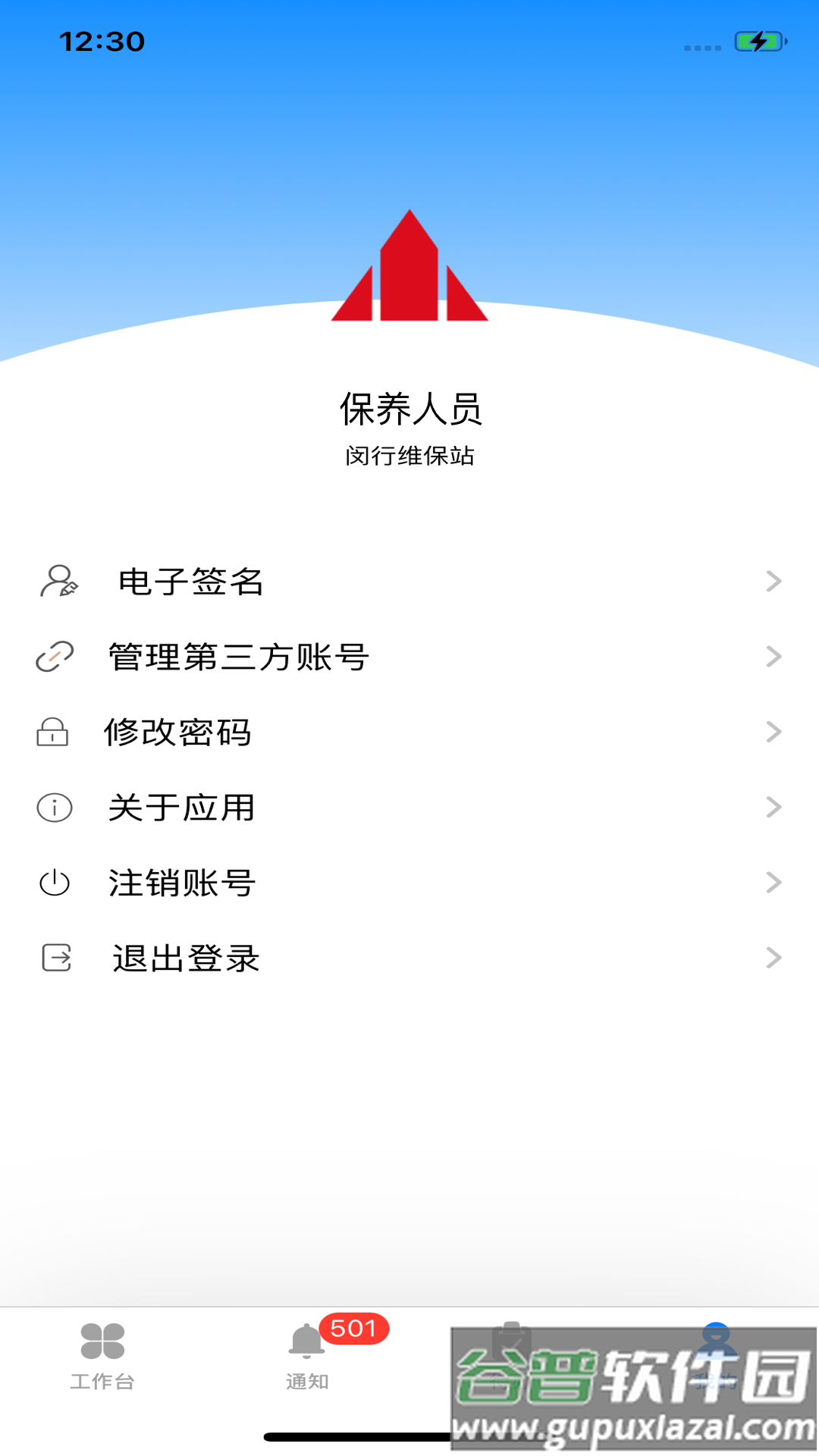Click the battery charging indicator

coord(758,42)
